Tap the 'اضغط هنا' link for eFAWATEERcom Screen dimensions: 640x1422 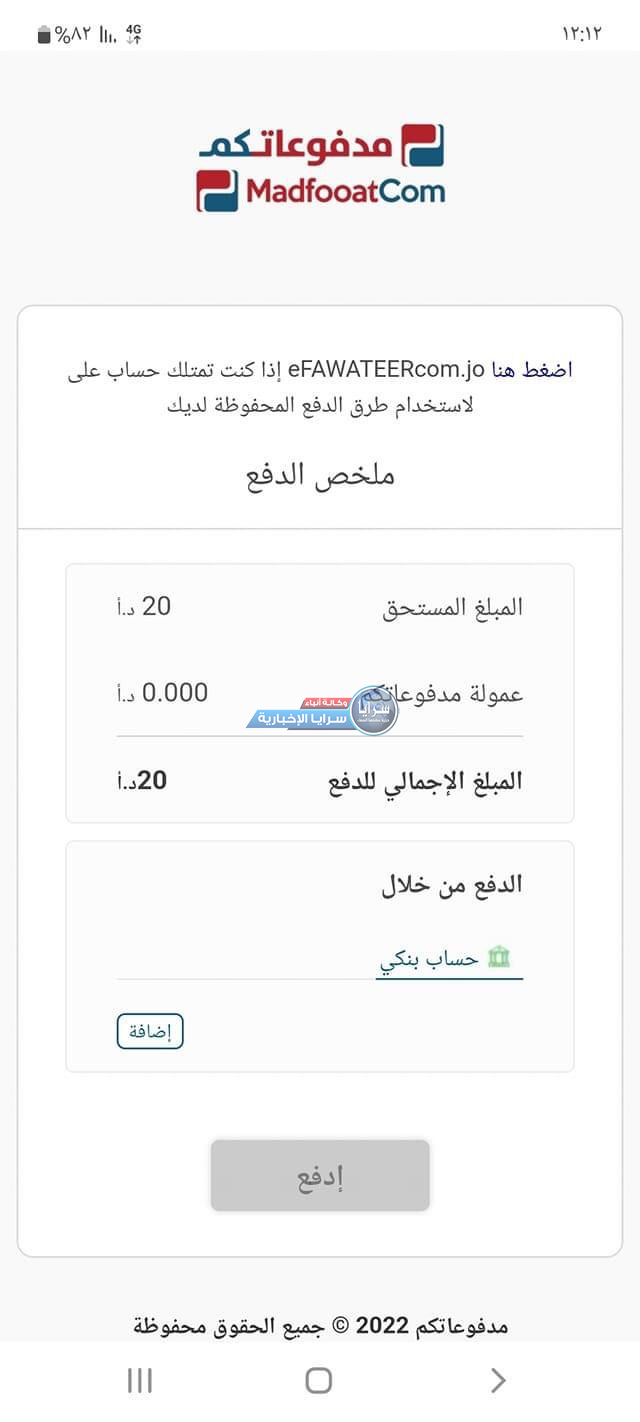point(532,369)
